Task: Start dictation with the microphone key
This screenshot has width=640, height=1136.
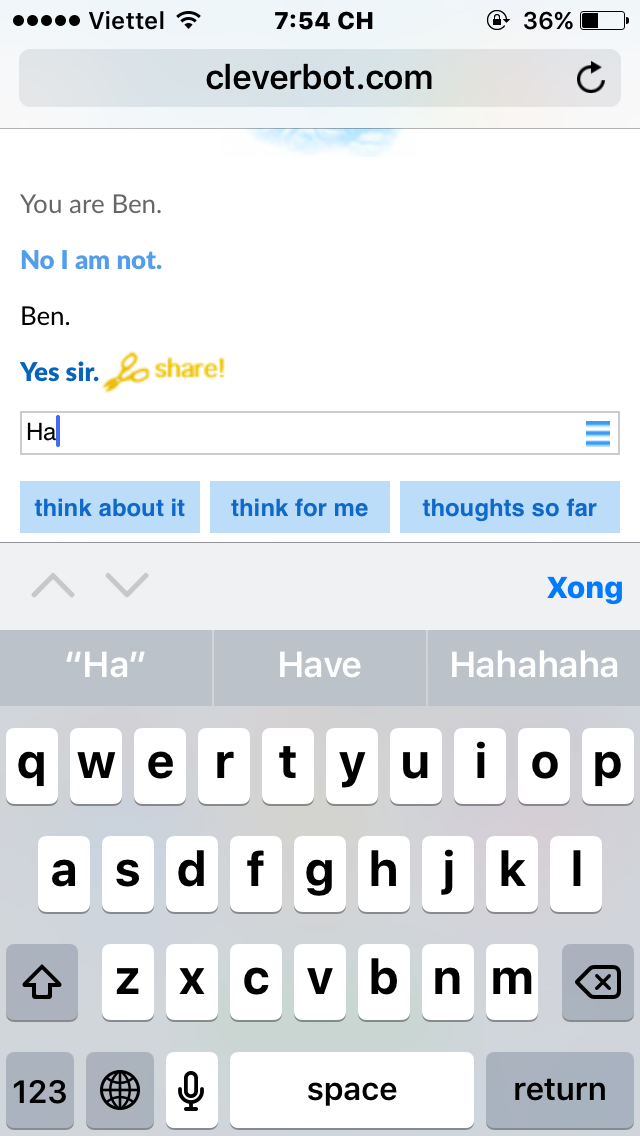Action: click(191, 1089)
